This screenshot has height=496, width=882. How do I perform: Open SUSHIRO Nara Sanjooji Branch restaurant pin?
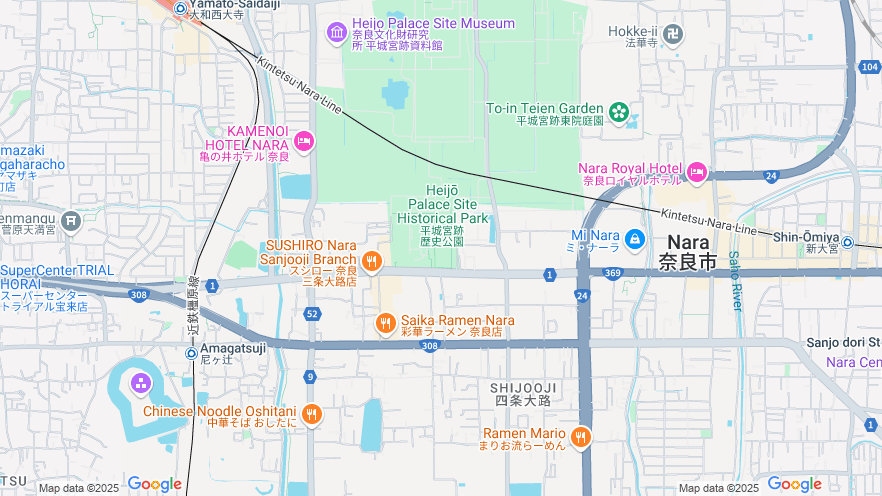(371, 262)
